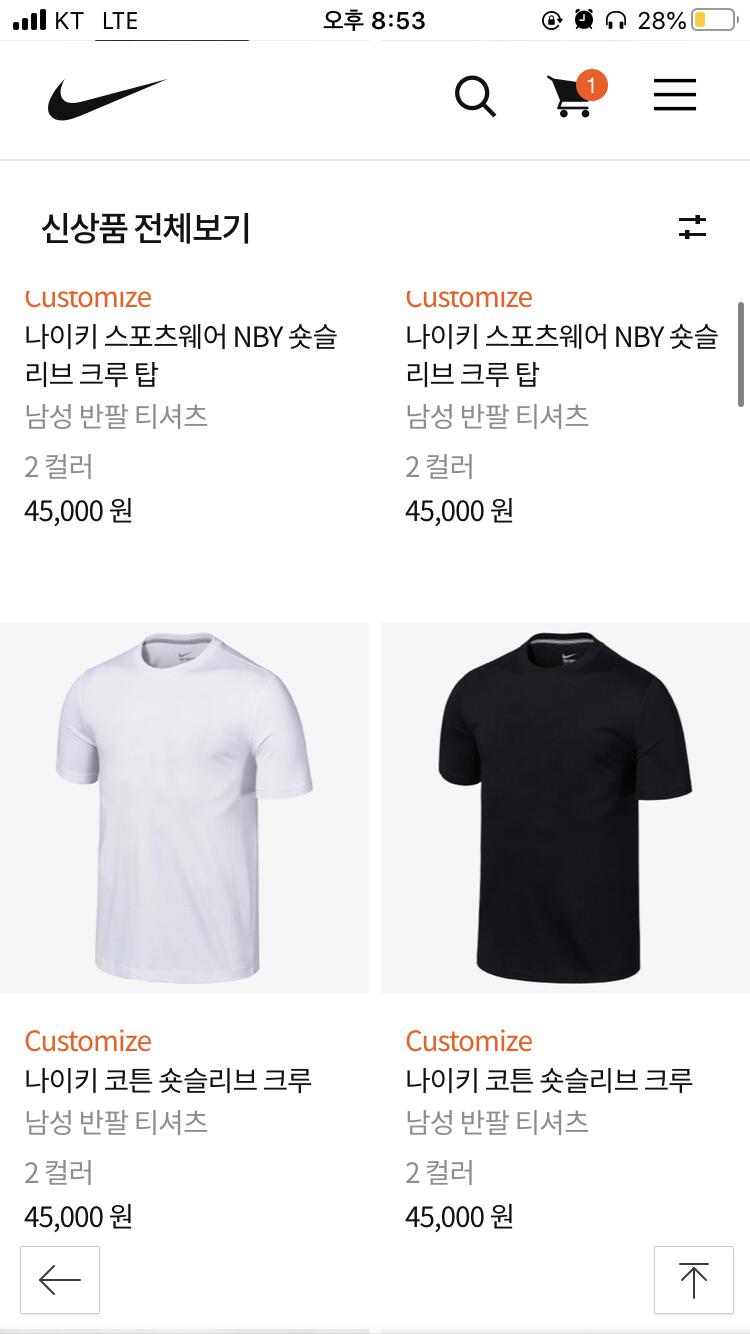Open the filter options icon
Image resolution: width=750 pixels, height=1334 pixels.
tap(692, 227)
